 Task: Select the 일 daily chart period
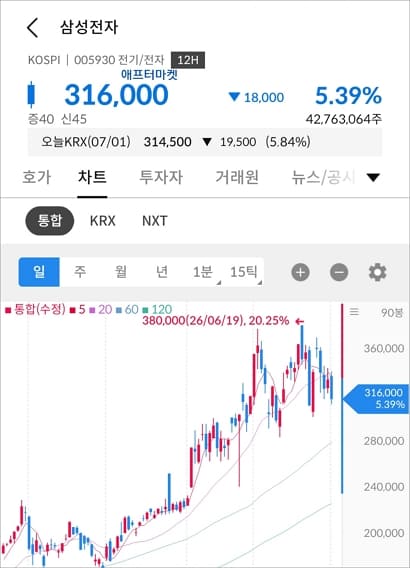coord(39,272)
